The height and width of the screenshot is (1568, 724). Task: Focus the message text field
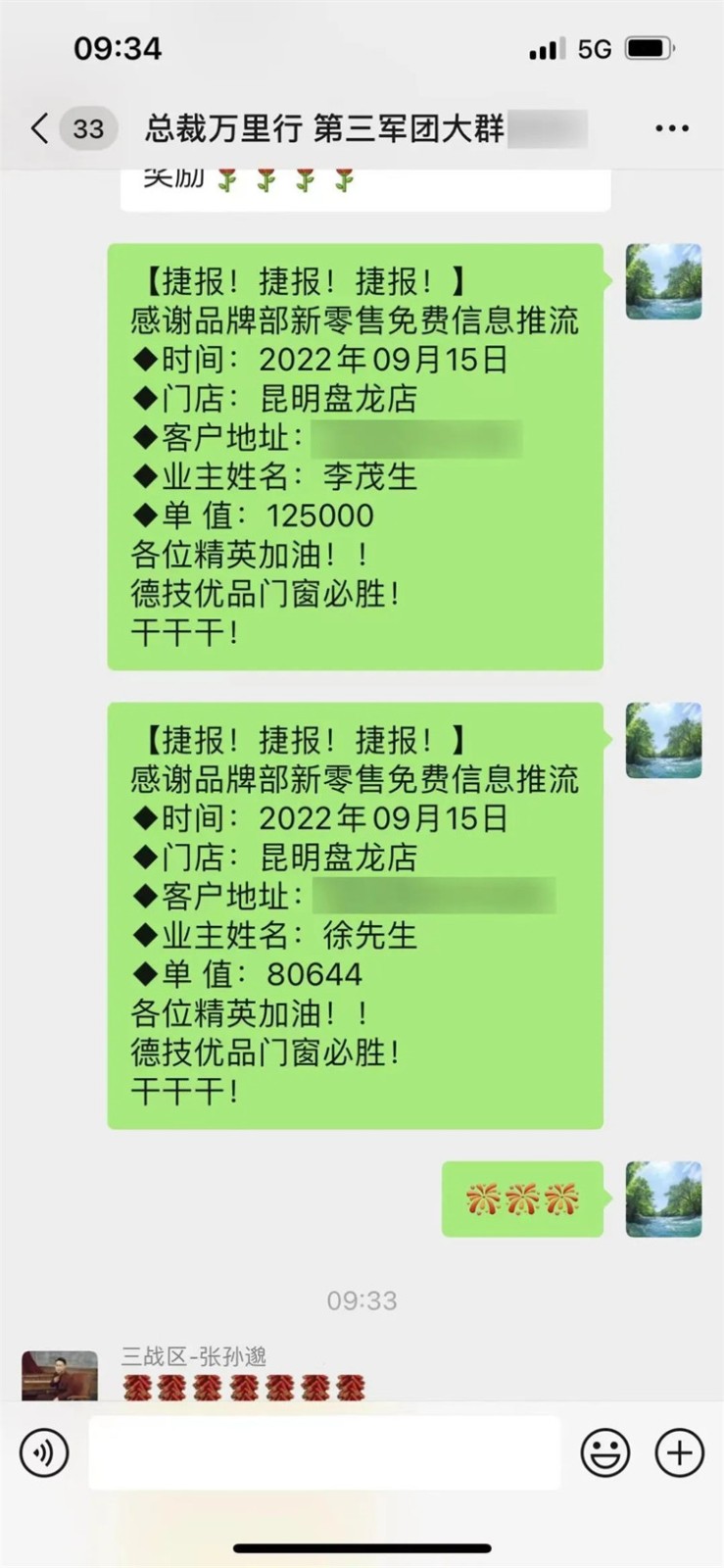[323, 1452]
